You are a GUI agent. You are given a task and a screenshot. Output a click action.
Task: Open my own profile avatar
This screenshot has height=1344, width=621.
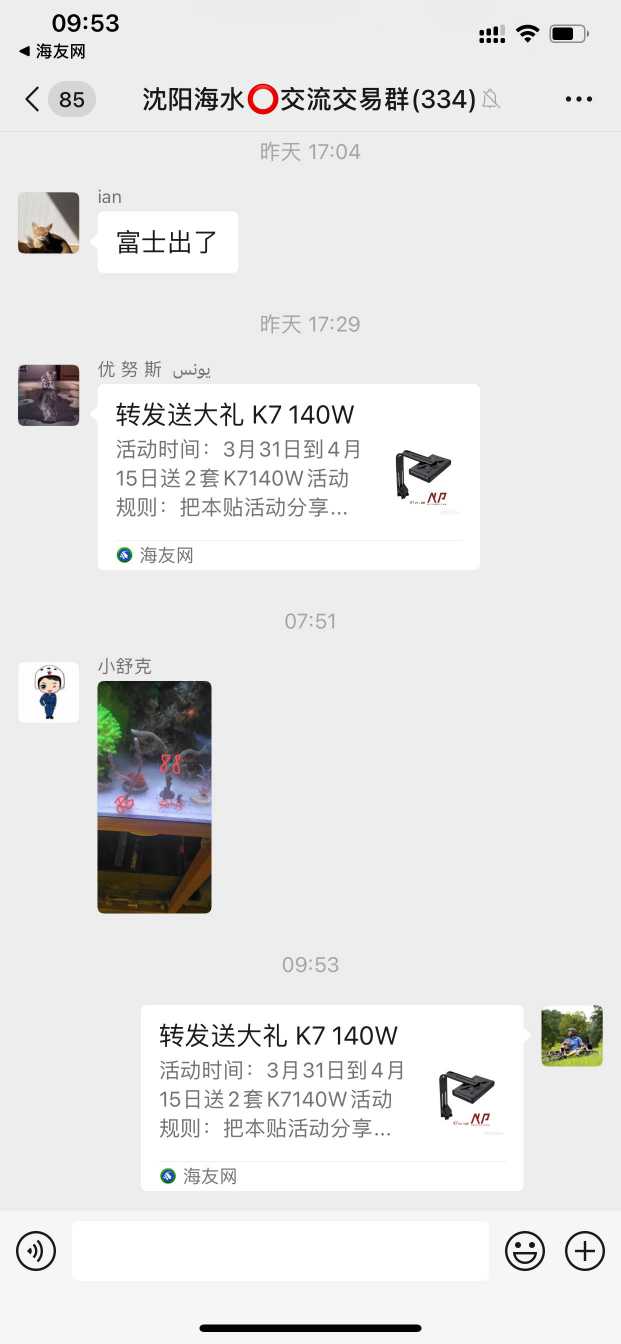[x=572, y=1036]
